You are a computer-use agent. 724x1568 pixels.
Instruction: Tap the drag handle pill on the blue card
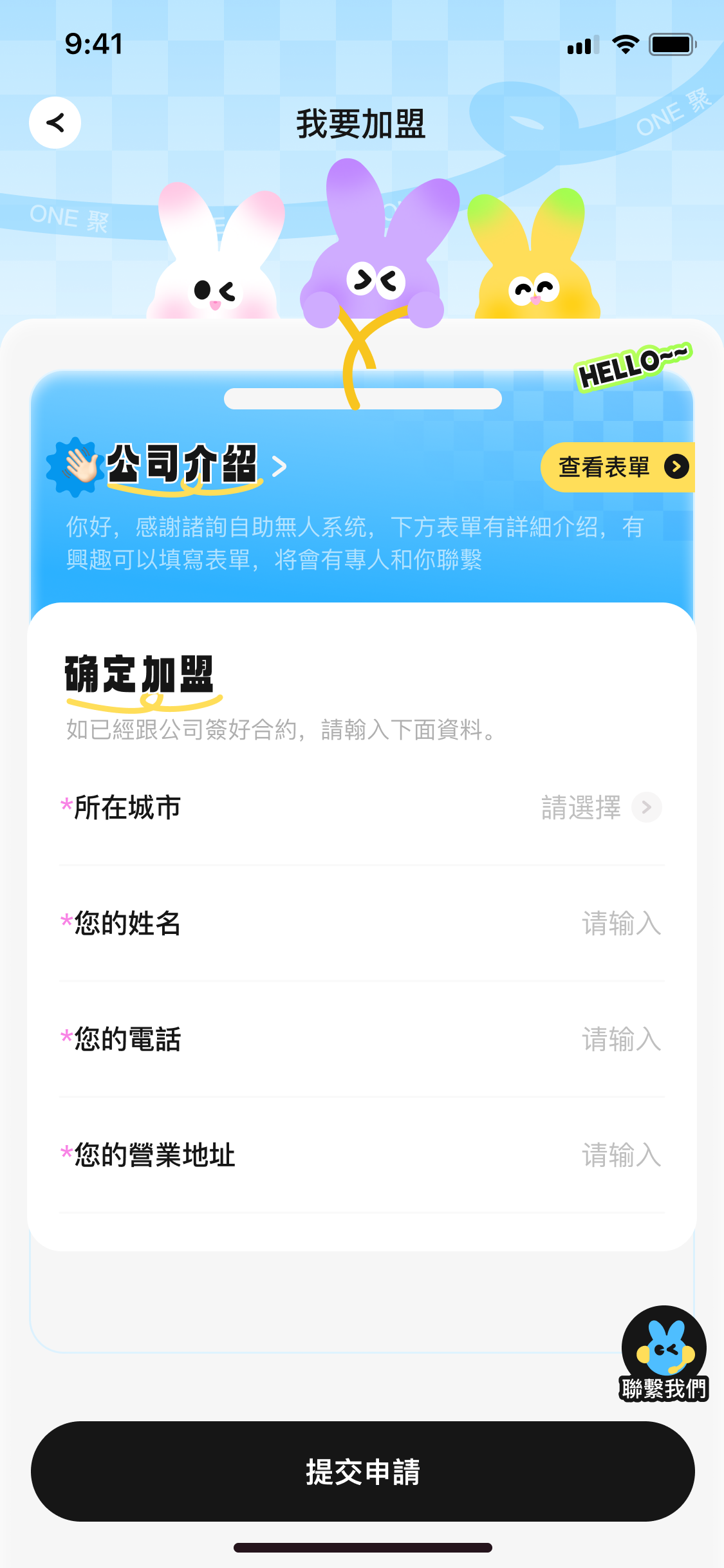362,398
